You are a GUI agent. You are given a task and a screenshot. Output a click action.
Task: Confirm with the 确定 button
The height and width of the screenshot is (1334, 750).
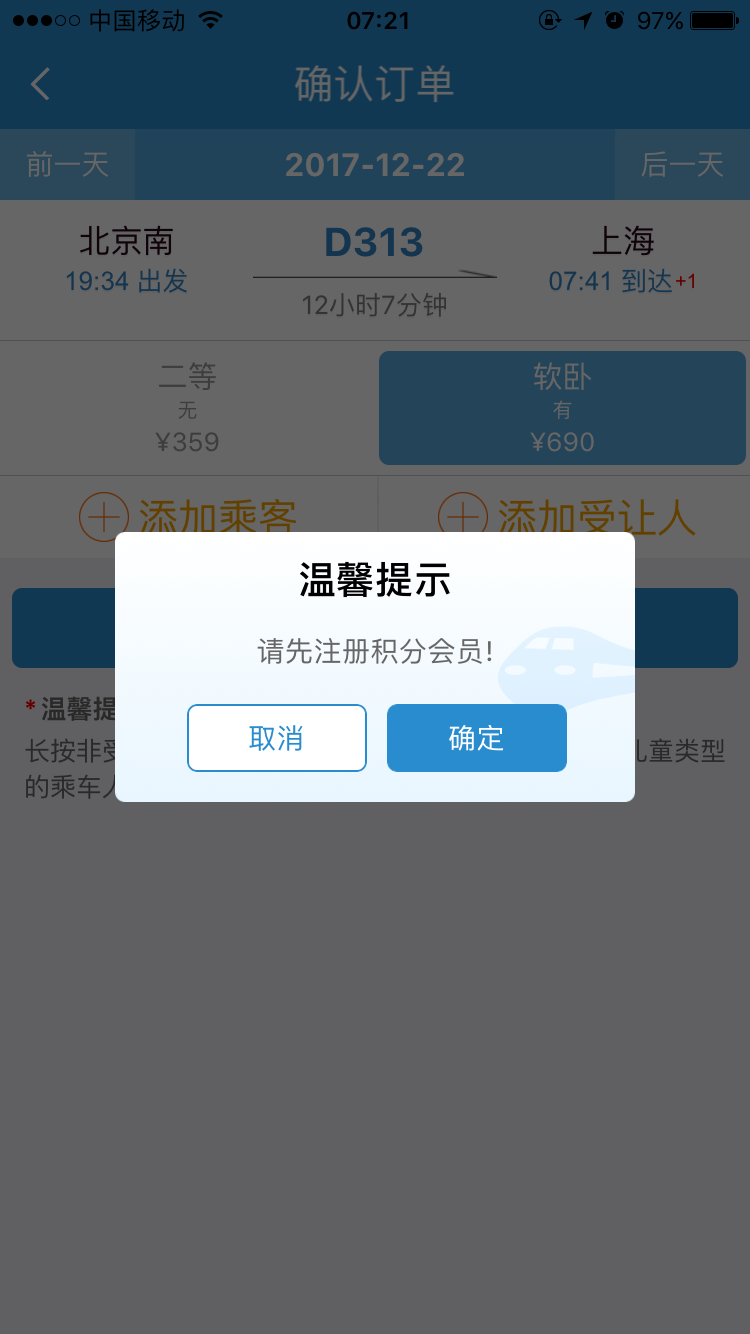click(x=477, y=738)
